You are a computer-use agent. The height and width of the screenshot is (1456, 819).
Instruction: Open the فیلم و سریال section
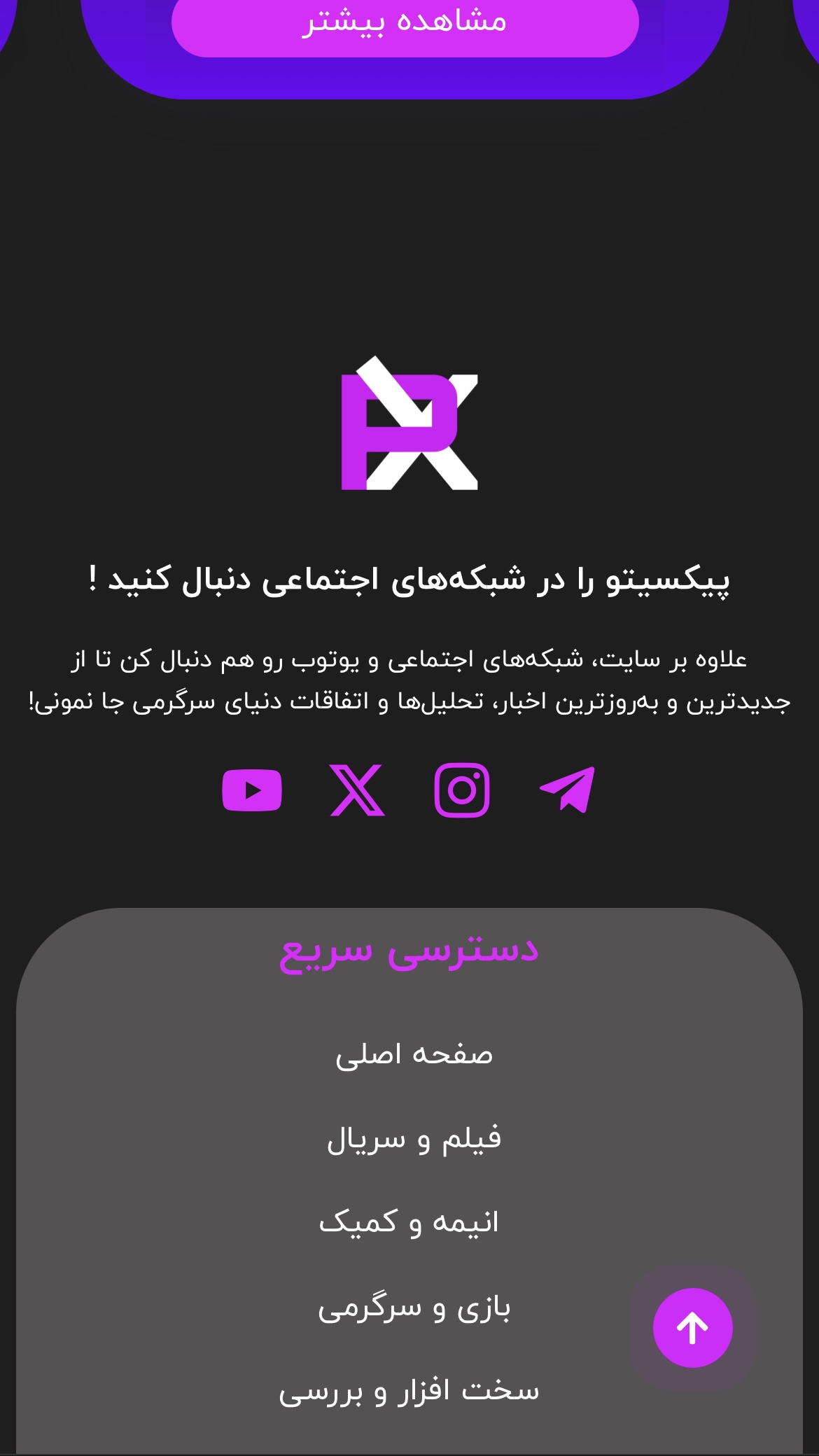pyautogui.click(x=413, y=1138)
